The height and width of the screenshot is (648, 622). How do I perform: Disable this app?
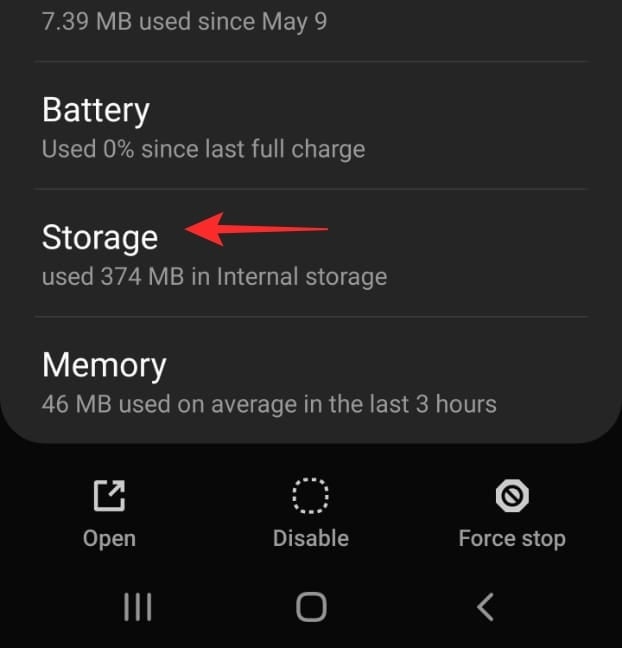(310, 514)
